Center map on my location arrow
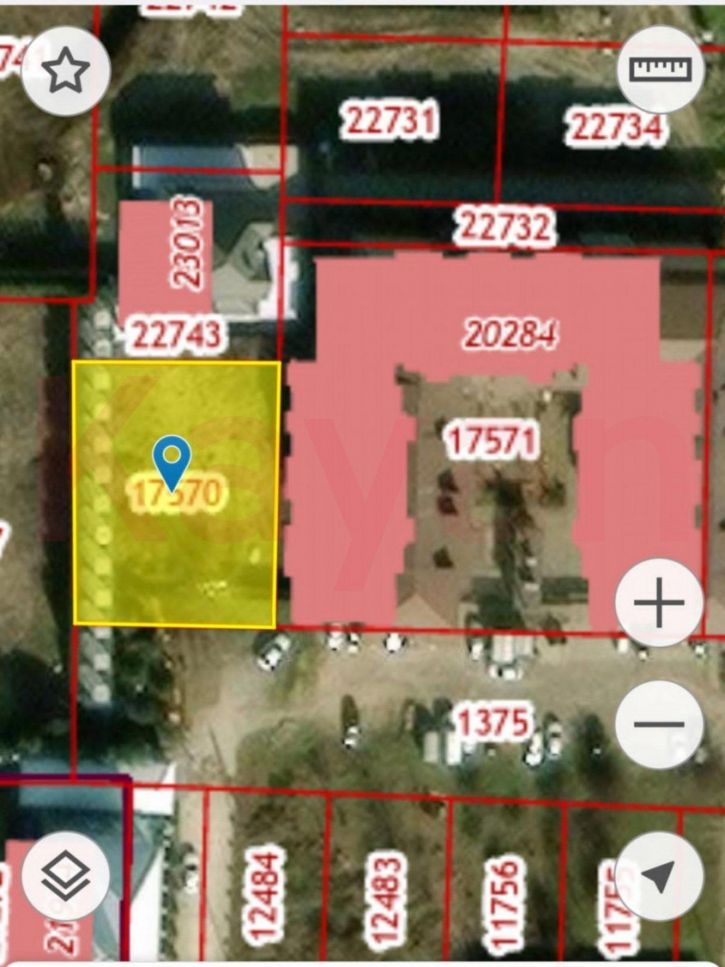 click(x=660, y=877)
